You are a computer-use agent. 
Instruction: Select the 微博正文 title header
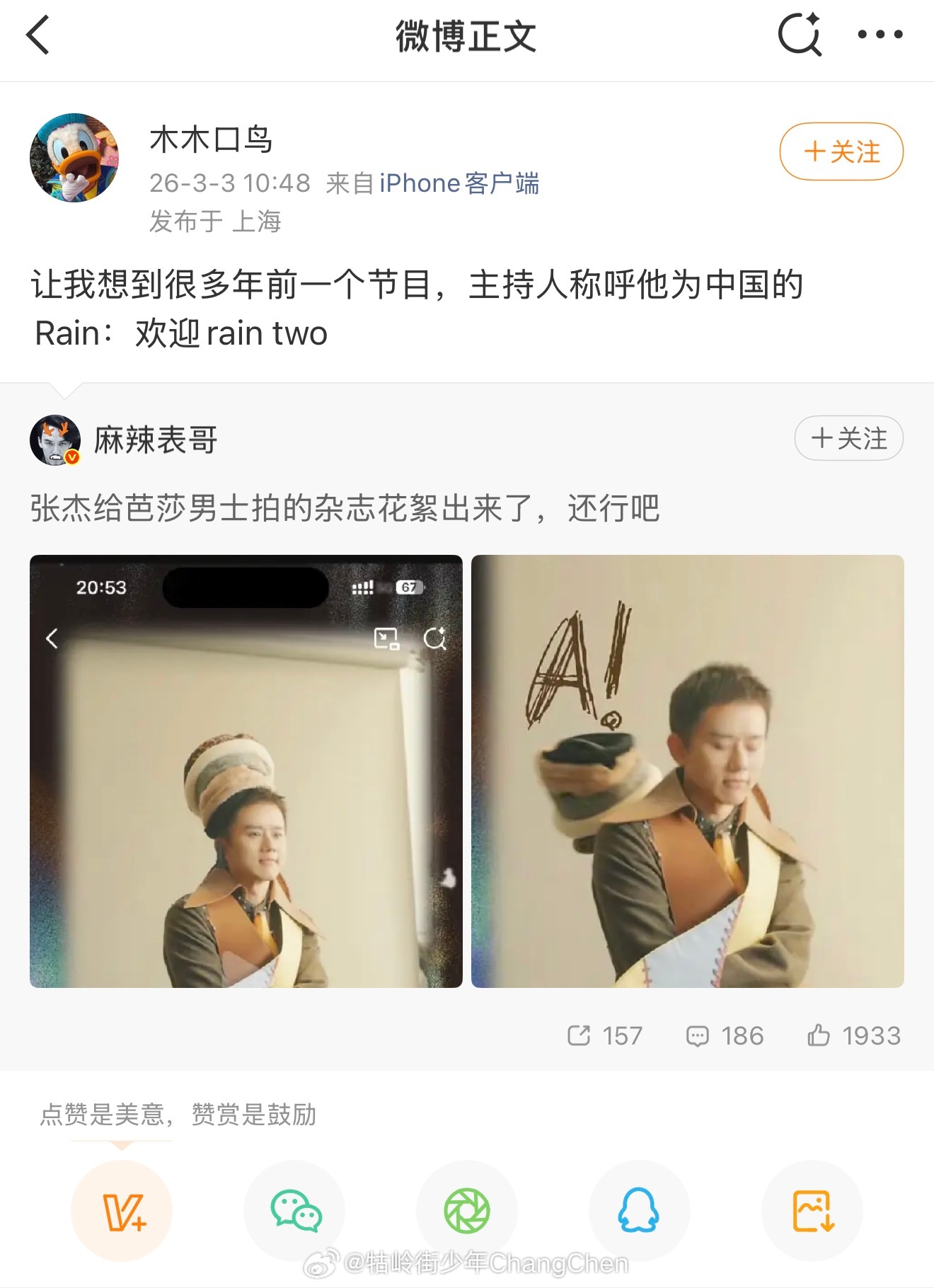point(466,37)
